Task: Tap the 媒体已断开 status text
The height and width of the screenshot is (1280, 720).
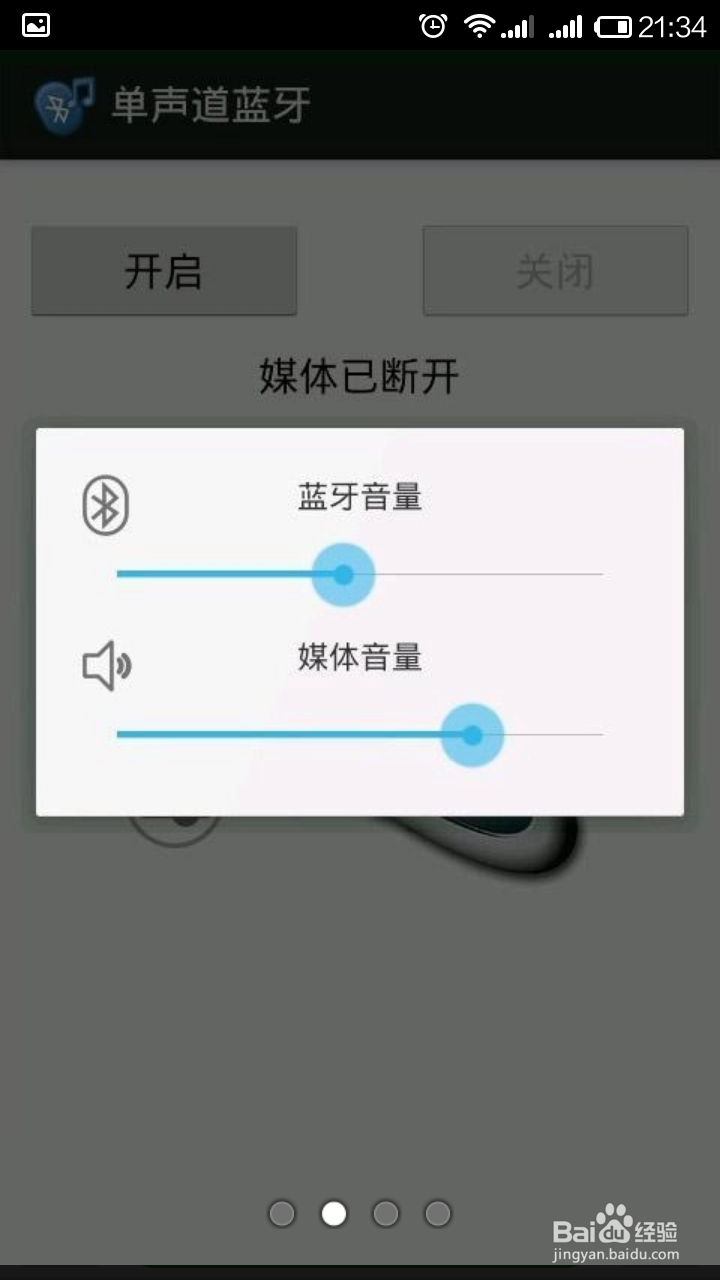Action: point(359,377)
